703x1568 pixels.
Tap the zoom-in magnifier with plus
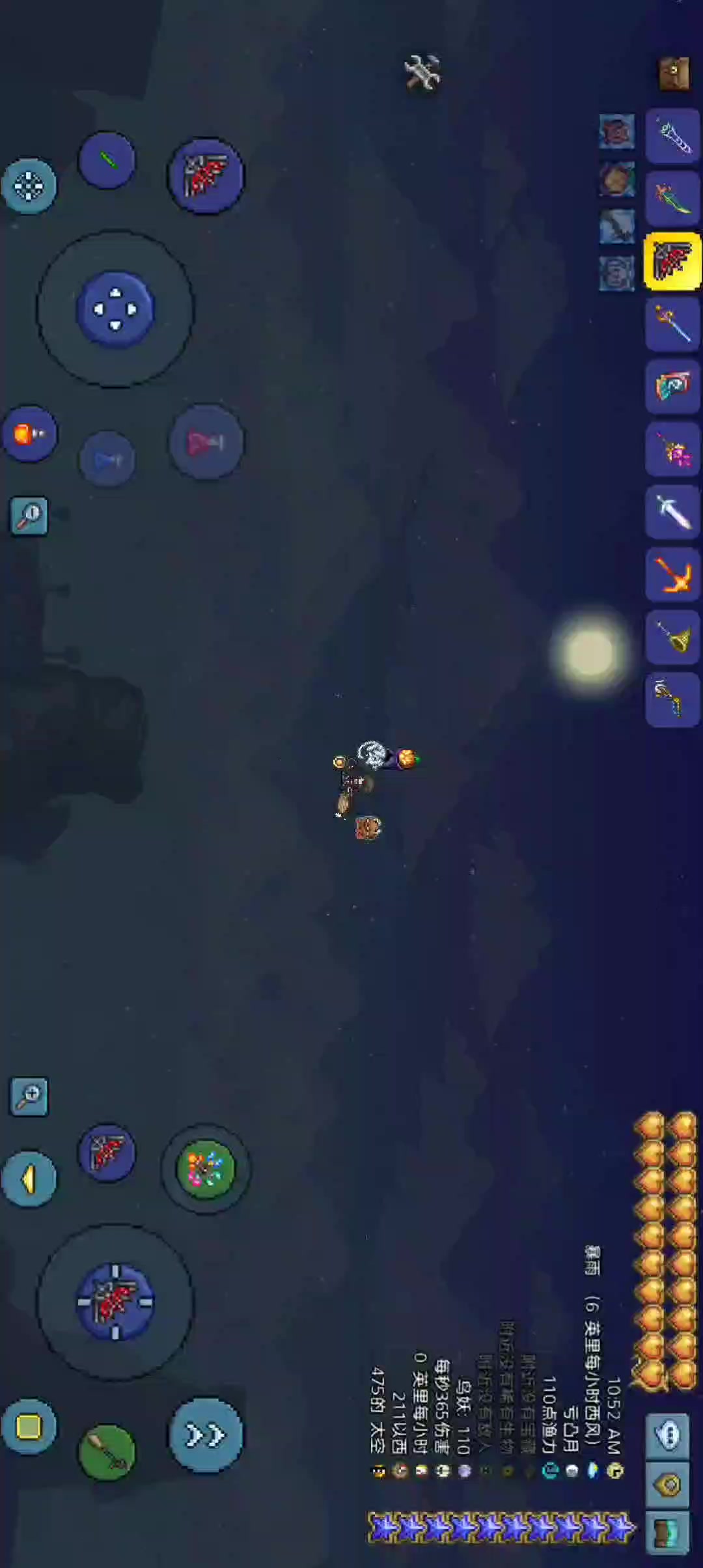[29, 1097]
